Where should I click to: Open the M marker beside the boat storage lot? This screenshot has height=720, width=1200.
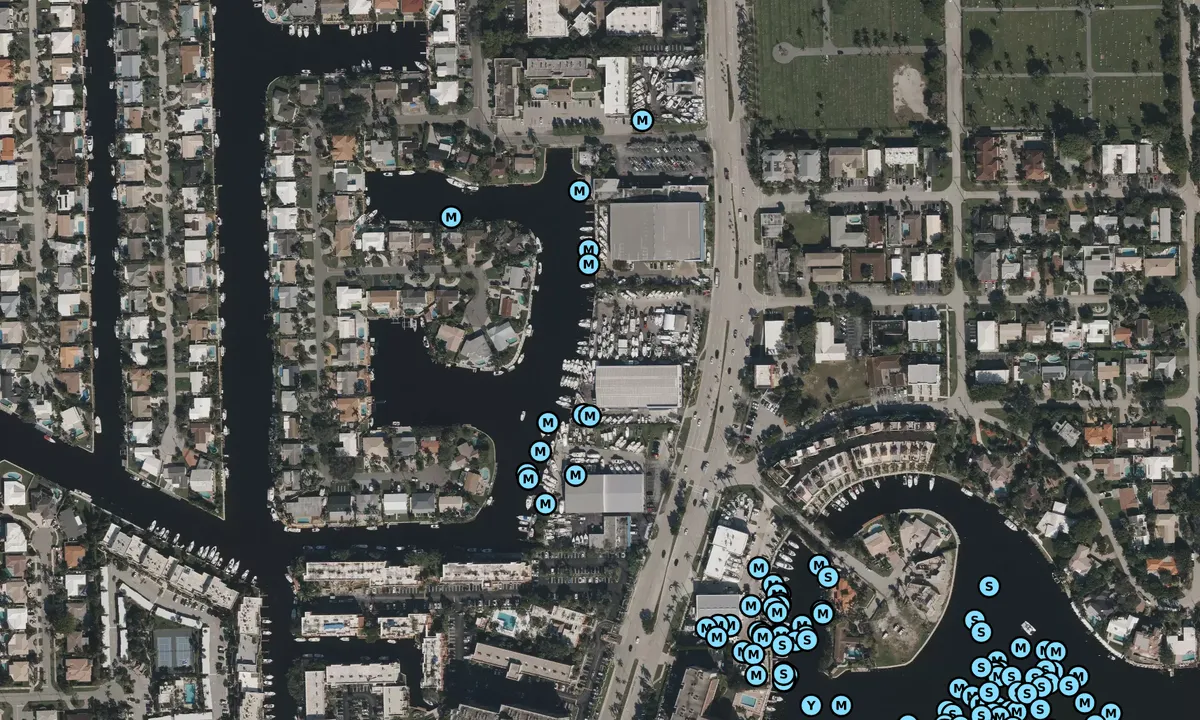[642, 120]
